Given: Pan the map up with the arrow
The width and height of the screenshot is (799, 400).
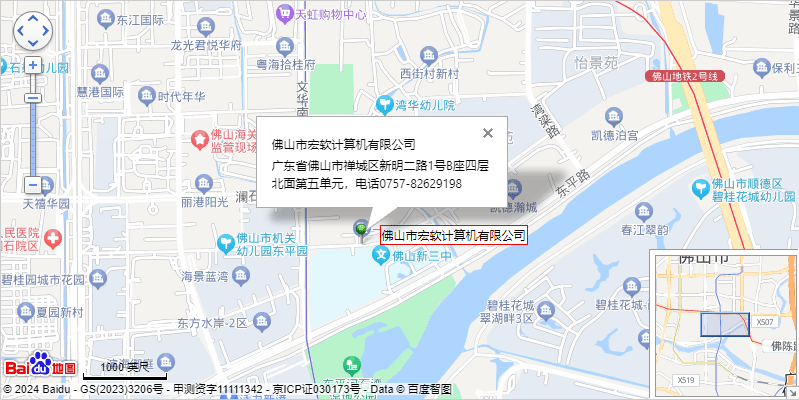Looking at the screenshot, I should [x=33, y=18].
